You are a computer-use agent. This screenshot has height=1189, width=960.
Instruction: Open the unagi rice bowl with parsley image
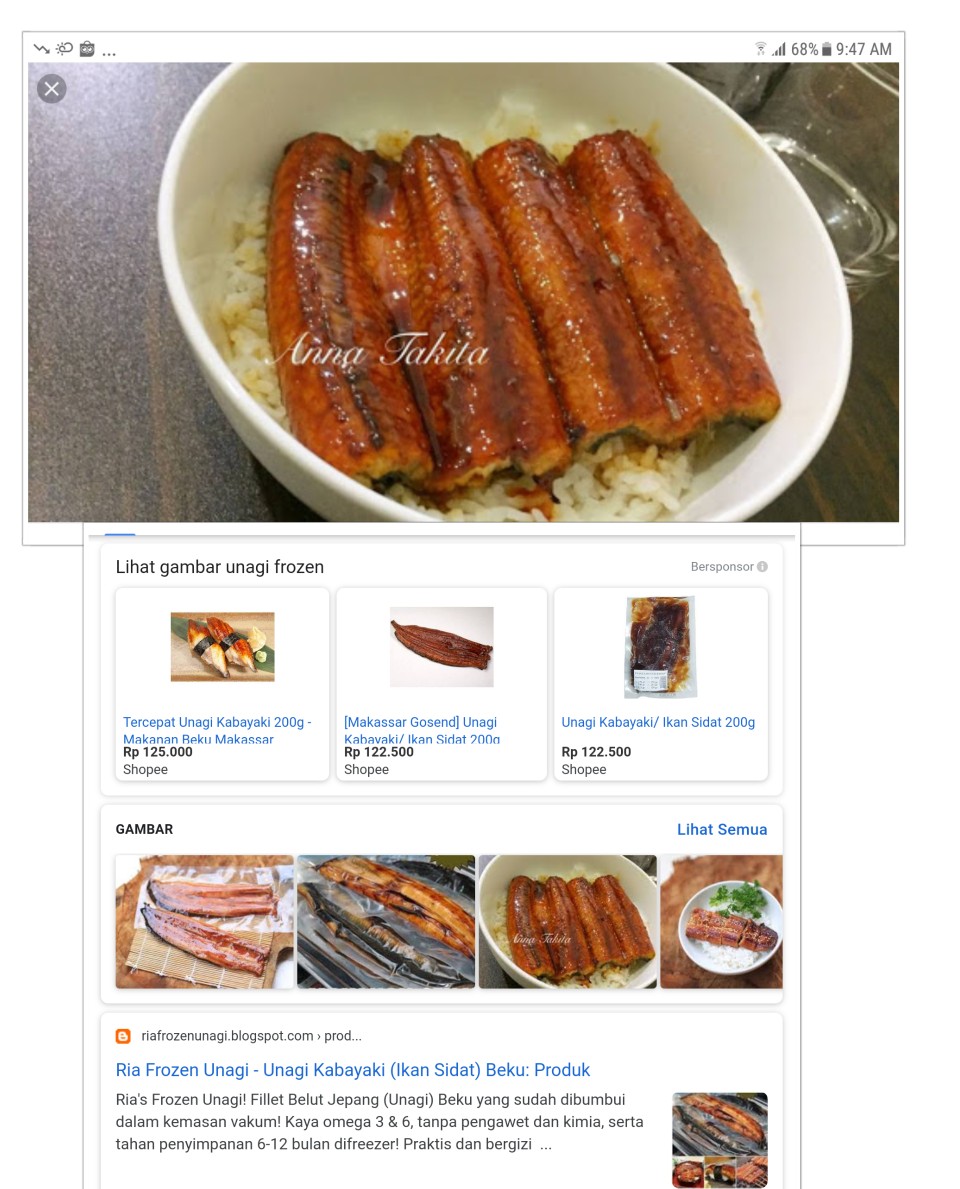click(x=721, y=921)
